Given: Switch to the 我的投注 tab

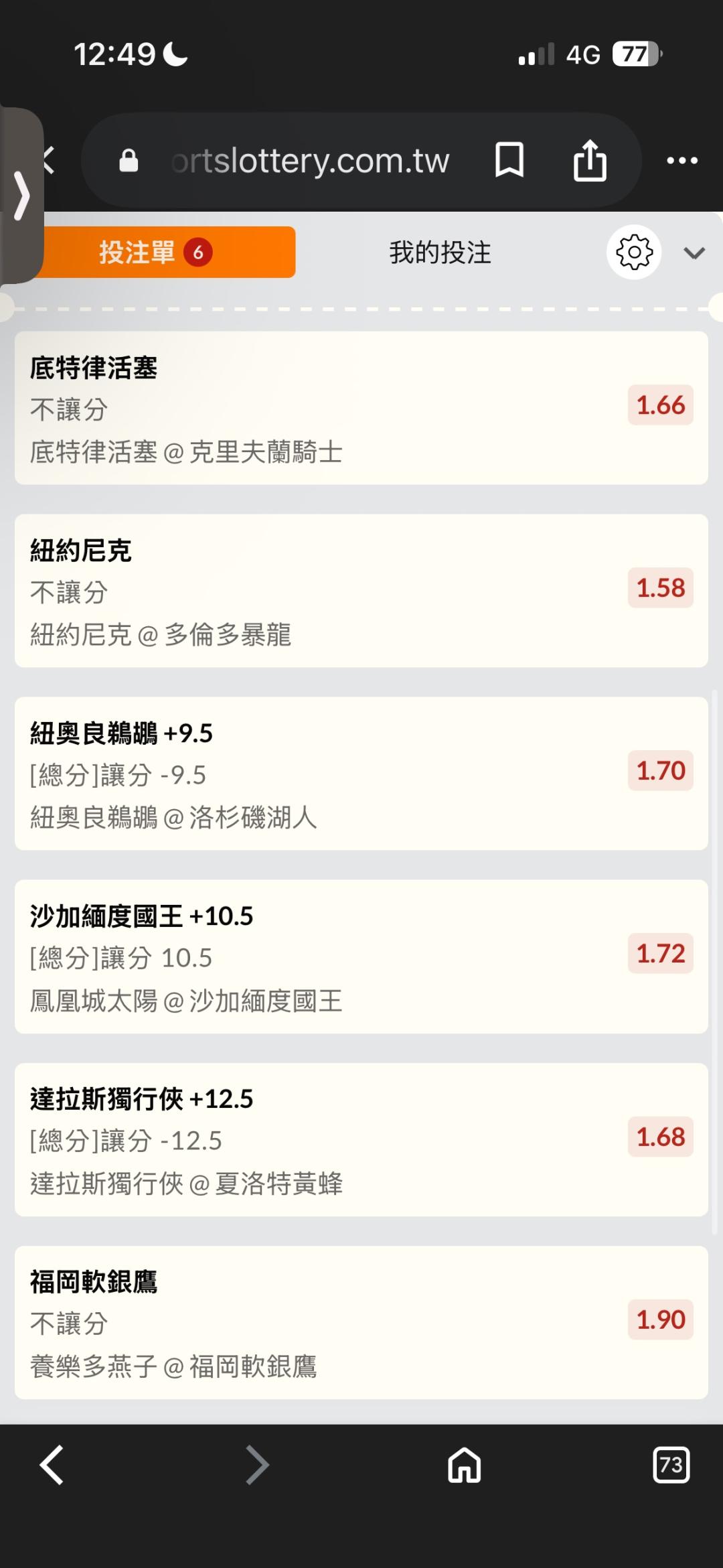Looking at the screenshot, I should pyautogui.click(x=440, y=253).
